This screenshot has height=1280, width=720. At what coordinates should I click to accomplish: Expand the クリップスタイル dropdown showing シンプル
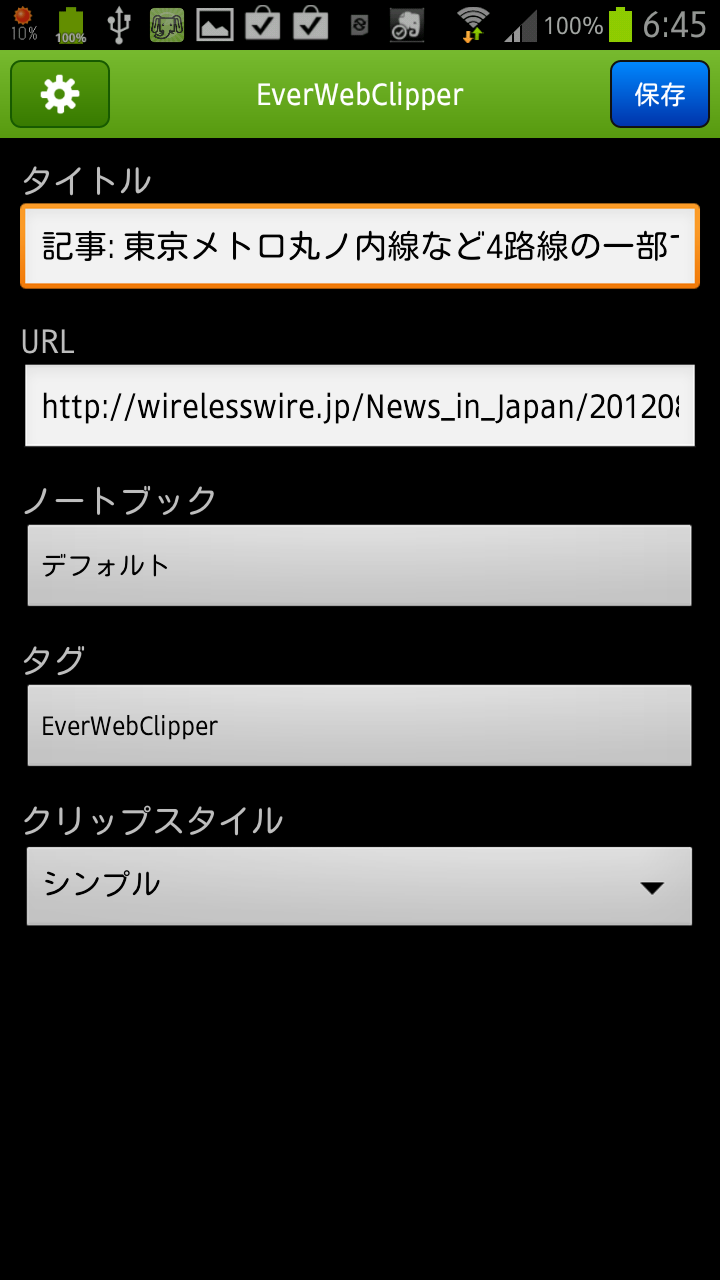pyautogui.click(x=360, y=885)
